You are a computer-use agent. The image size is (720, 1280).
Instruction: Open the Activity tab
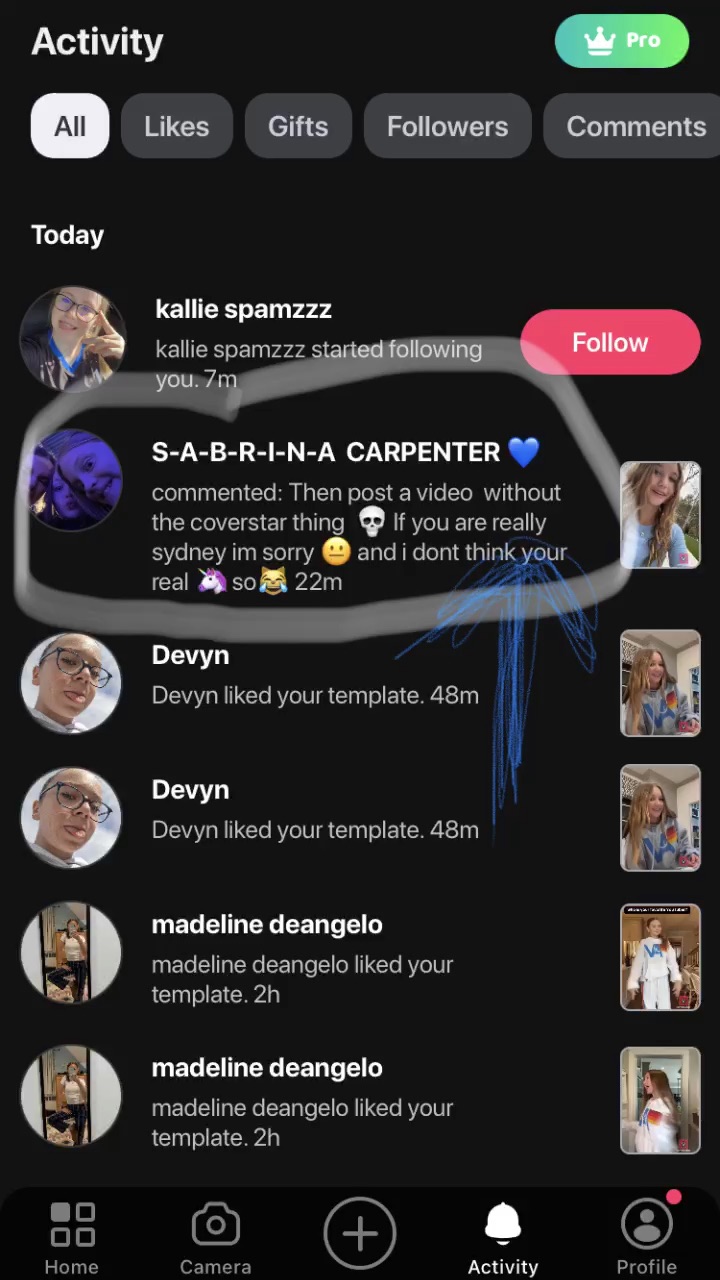[503, 1238]
